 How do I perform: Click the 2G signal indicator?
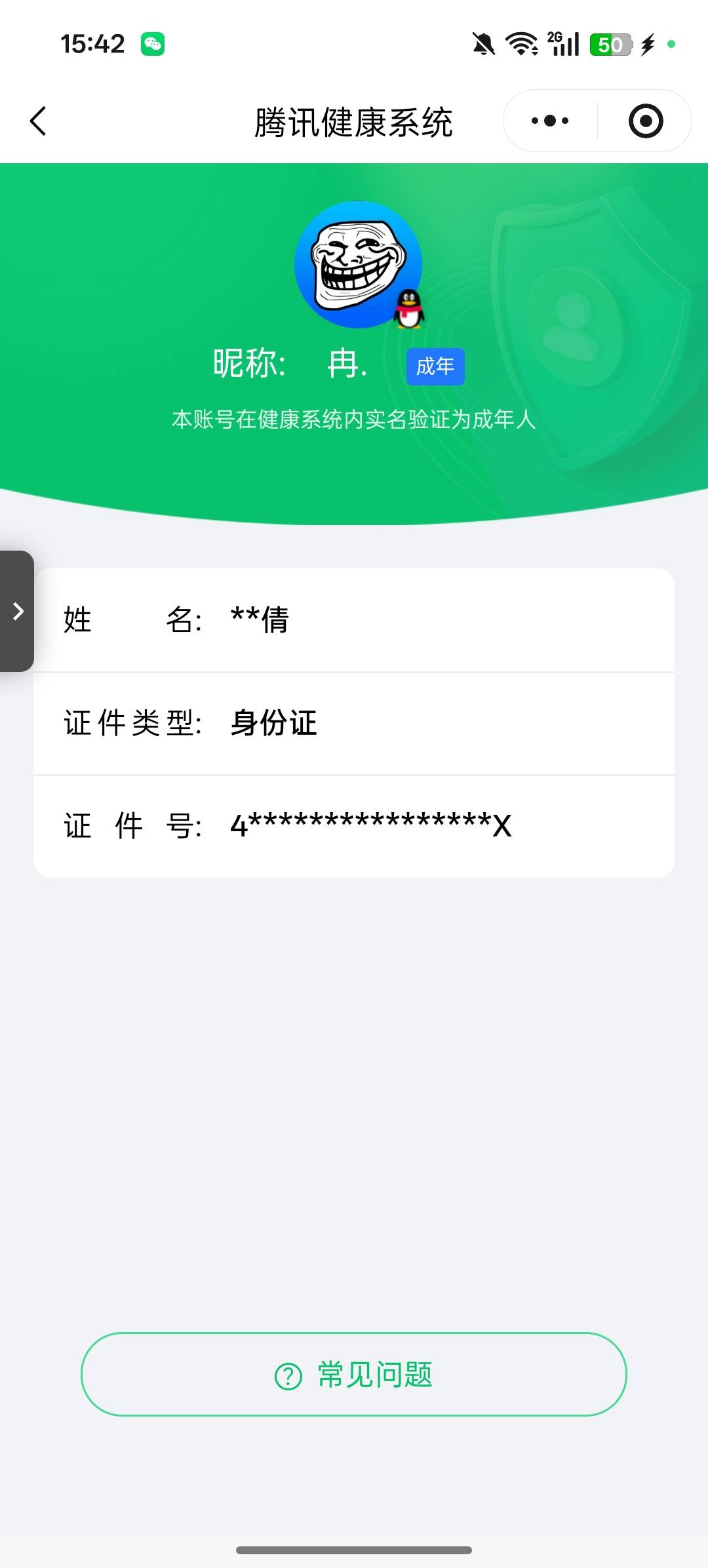click(x=561, y=43)
